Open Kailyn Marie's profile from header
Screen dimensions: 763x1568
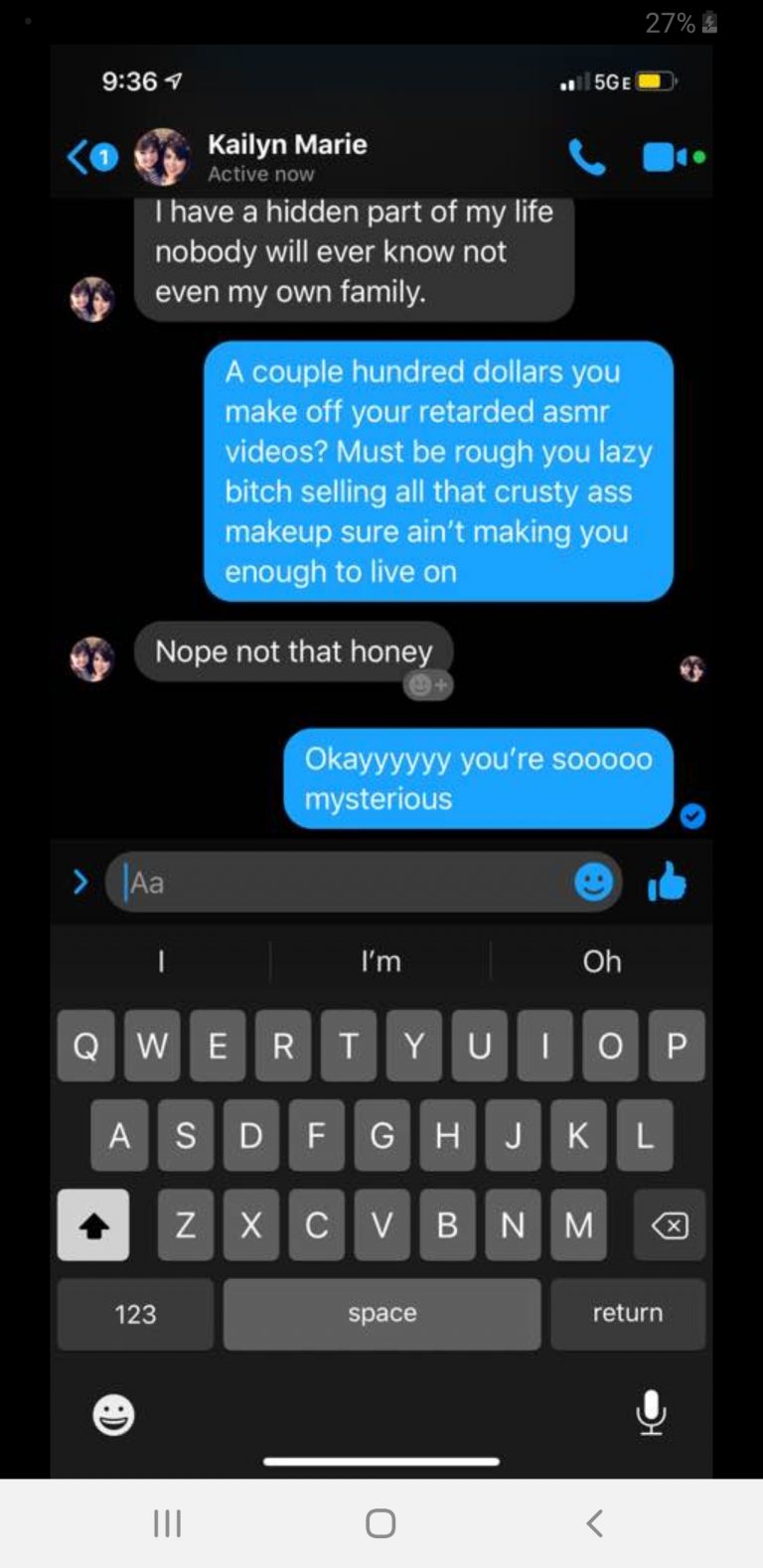click(287, 157)
